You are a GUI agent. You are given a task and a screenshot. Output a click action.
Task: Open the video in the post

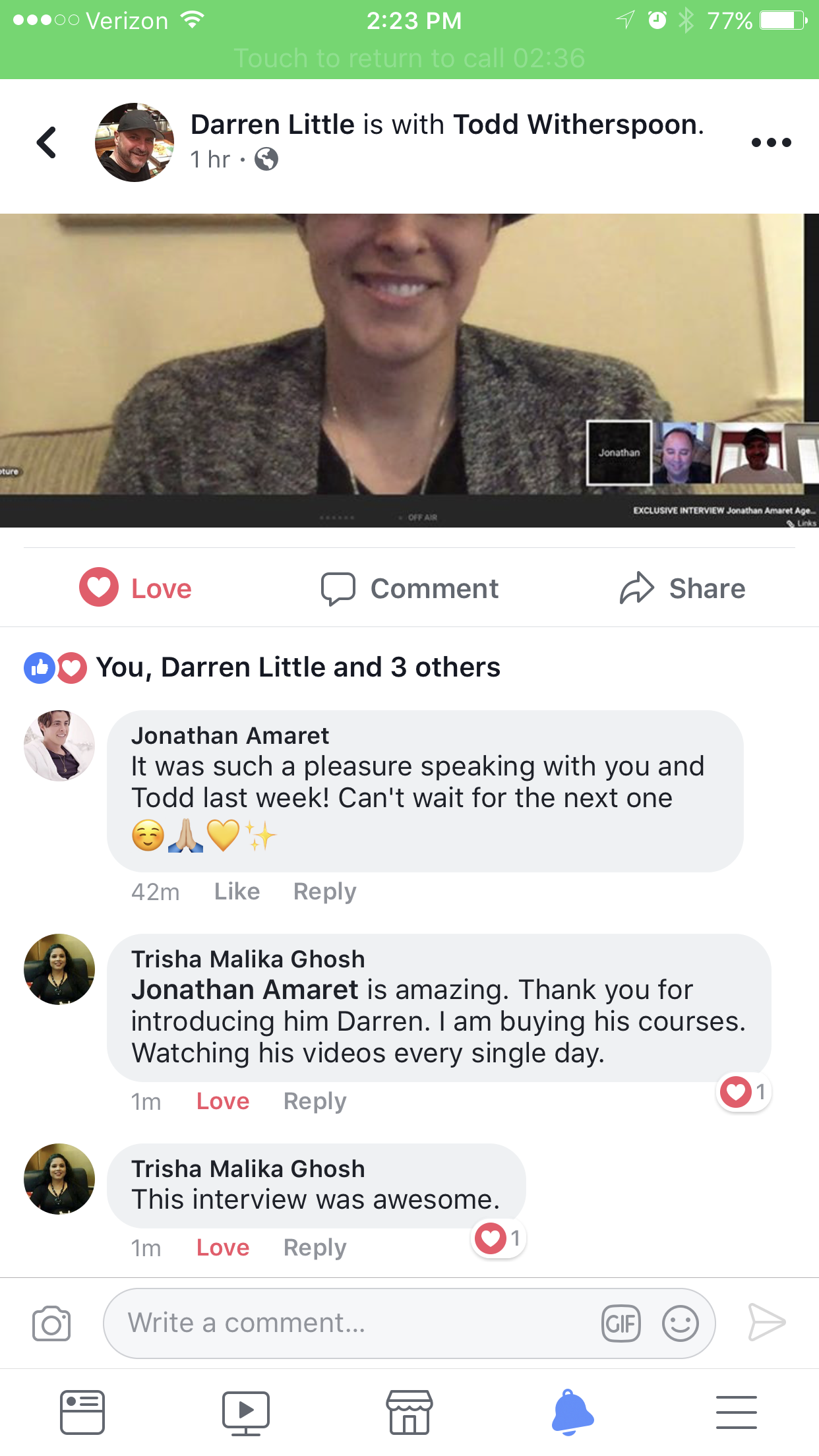(409, 370)
